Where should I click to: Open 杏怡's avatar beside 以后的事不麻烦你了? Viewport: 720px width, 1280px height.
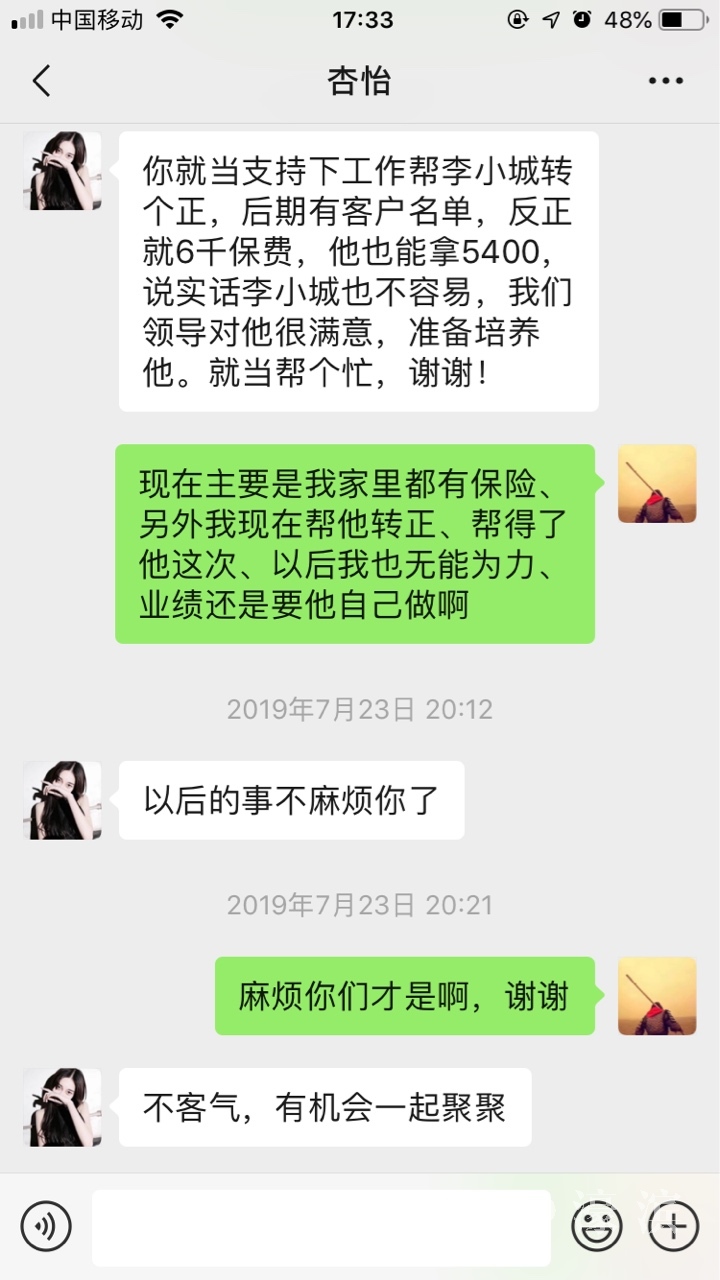[x=62, y=800]
